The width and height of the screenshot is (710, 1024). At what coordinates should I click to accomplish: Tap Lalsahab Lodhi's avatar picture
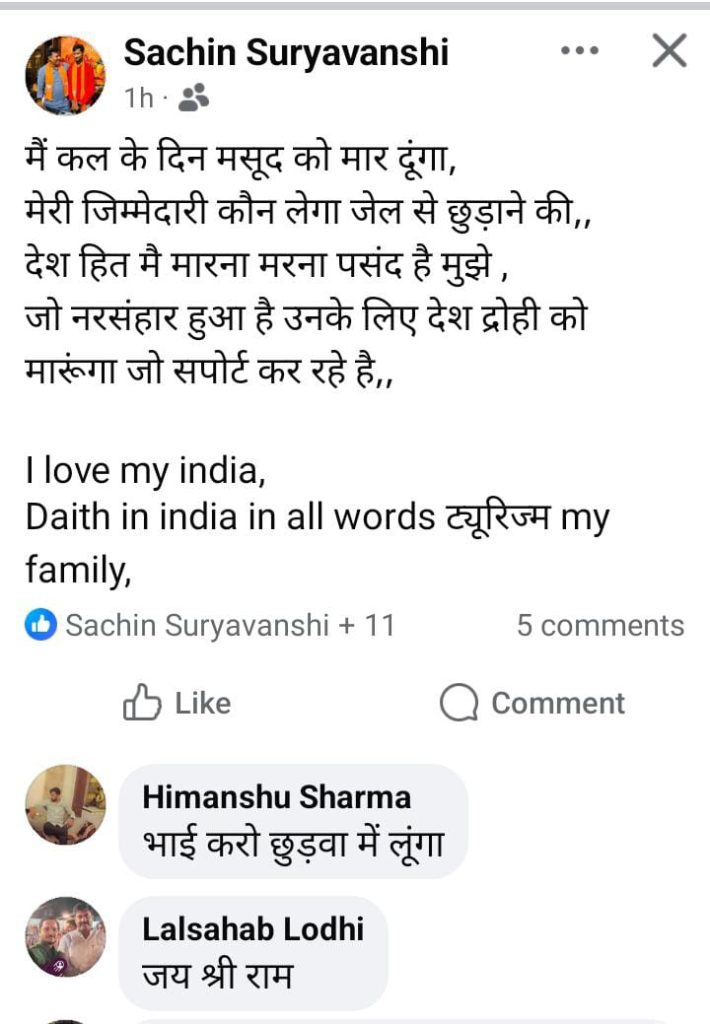[x=66, y=937]
